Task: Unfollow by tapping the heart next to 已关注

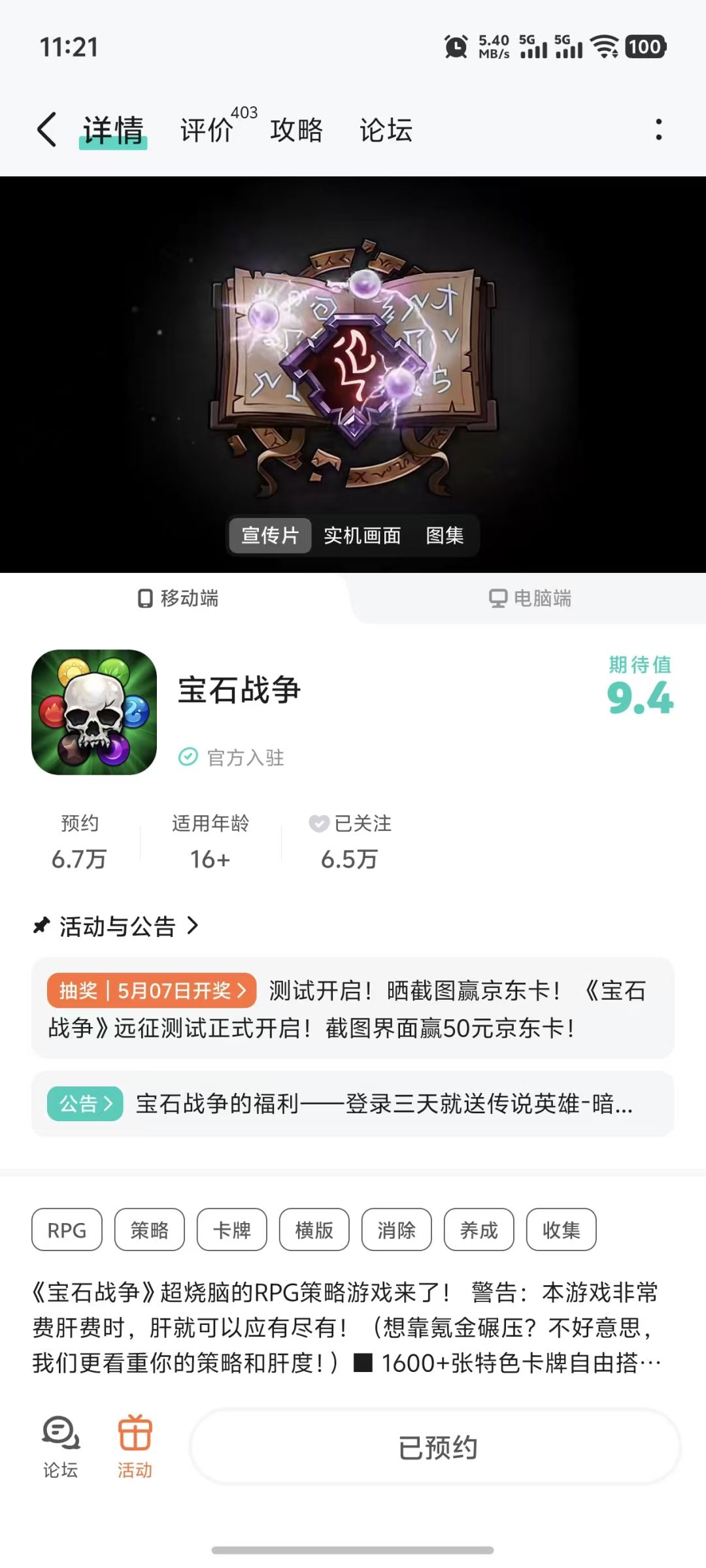Action: tap(318, 823)
